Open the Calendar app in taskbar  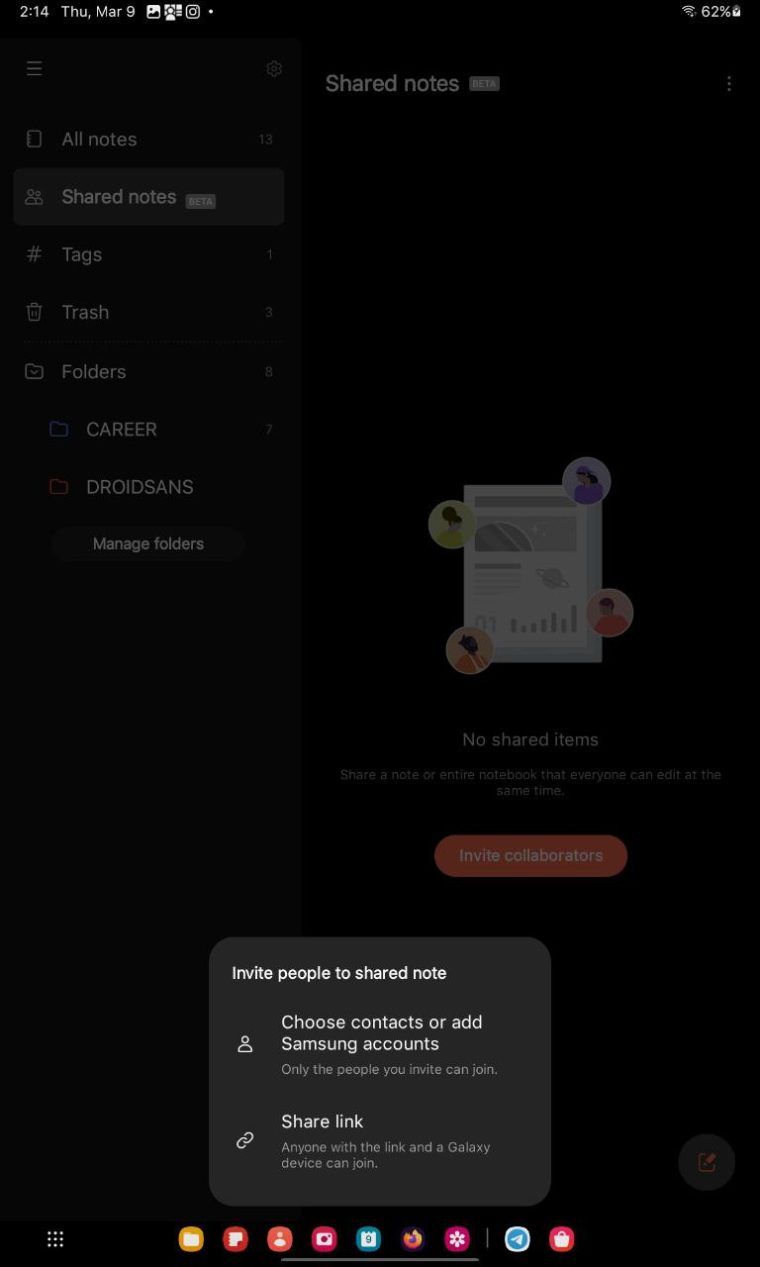(x=369, y=1239)
